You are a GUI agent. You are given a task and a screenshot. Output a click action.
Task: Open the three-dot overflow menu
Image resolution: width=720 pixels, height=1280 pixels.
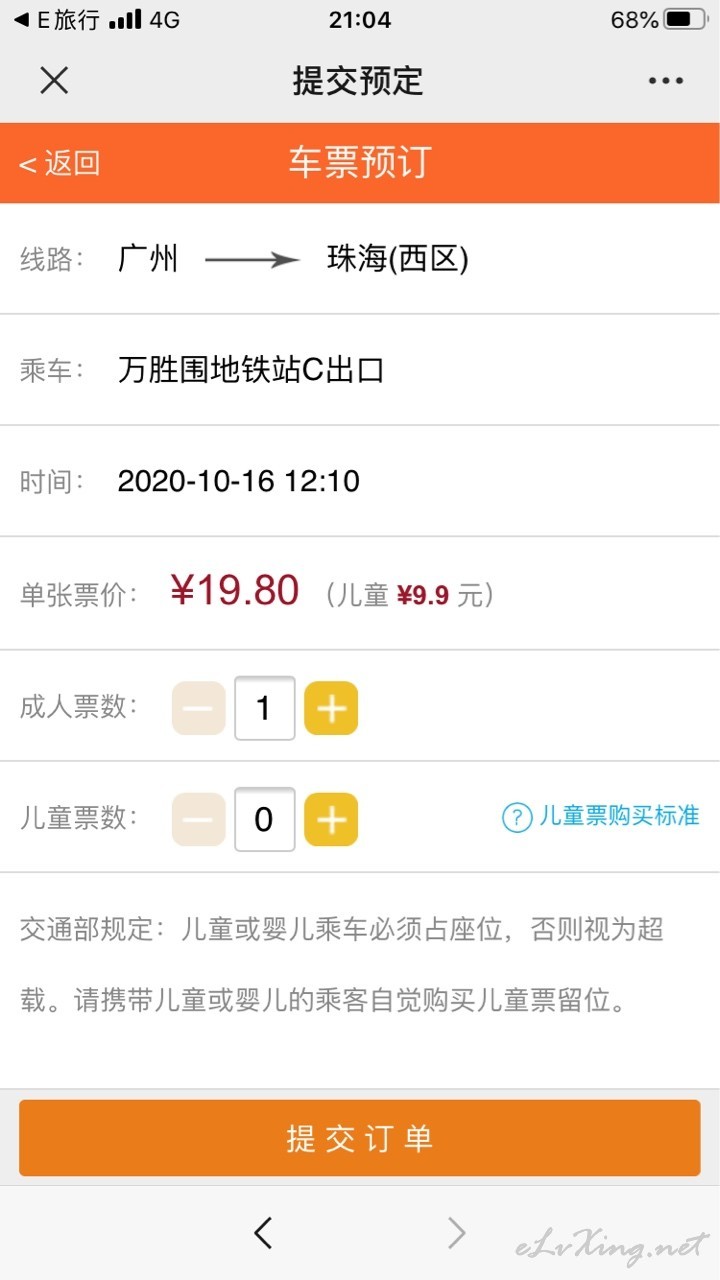[665, 81]
